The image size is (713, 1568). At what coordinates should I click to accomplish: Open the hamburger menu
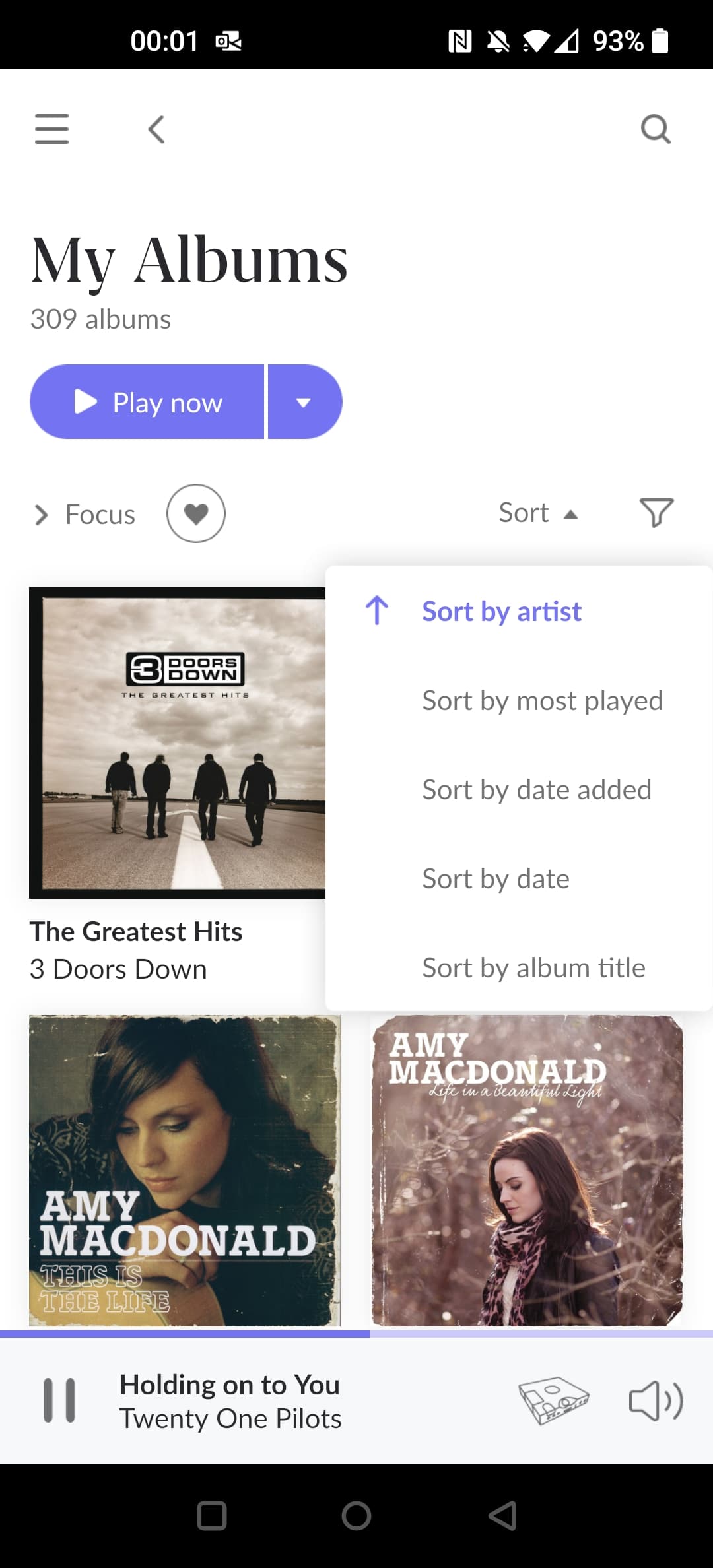[52, 129]
